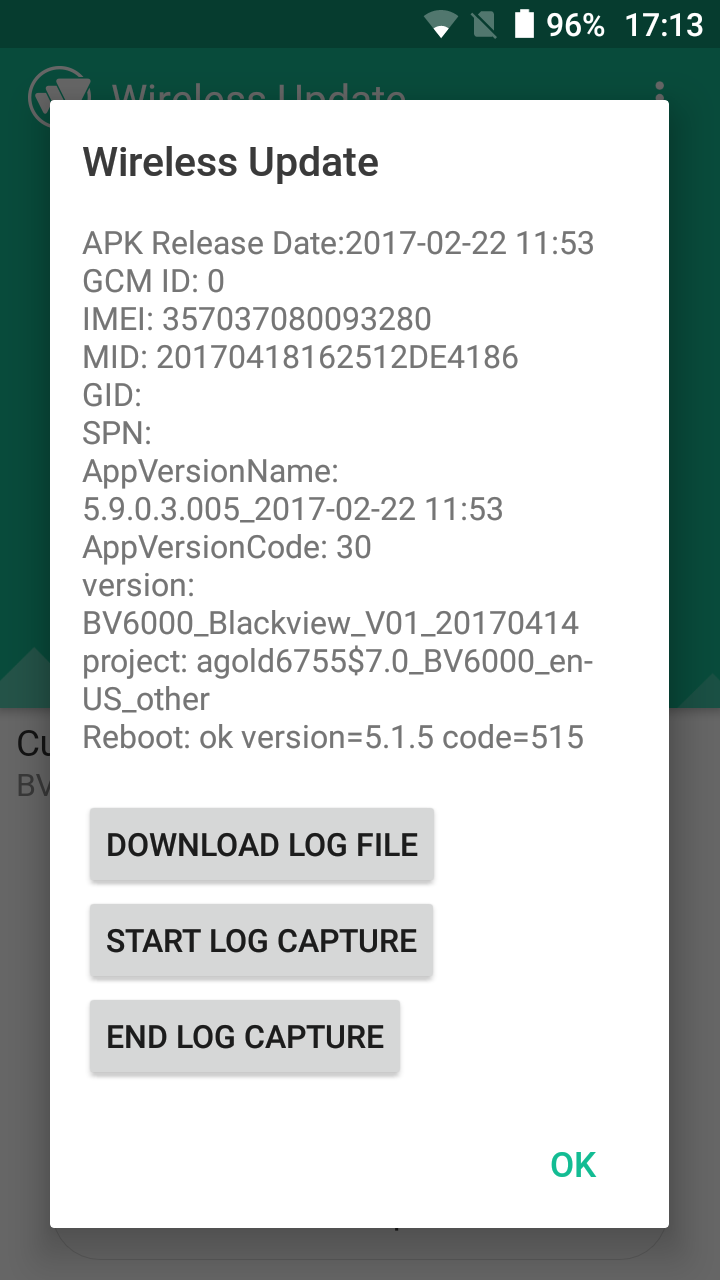The width and height of the screenshot is (720, 1280).
Task: Dismiss the dialog with OK
Action: coord(573,1165)
